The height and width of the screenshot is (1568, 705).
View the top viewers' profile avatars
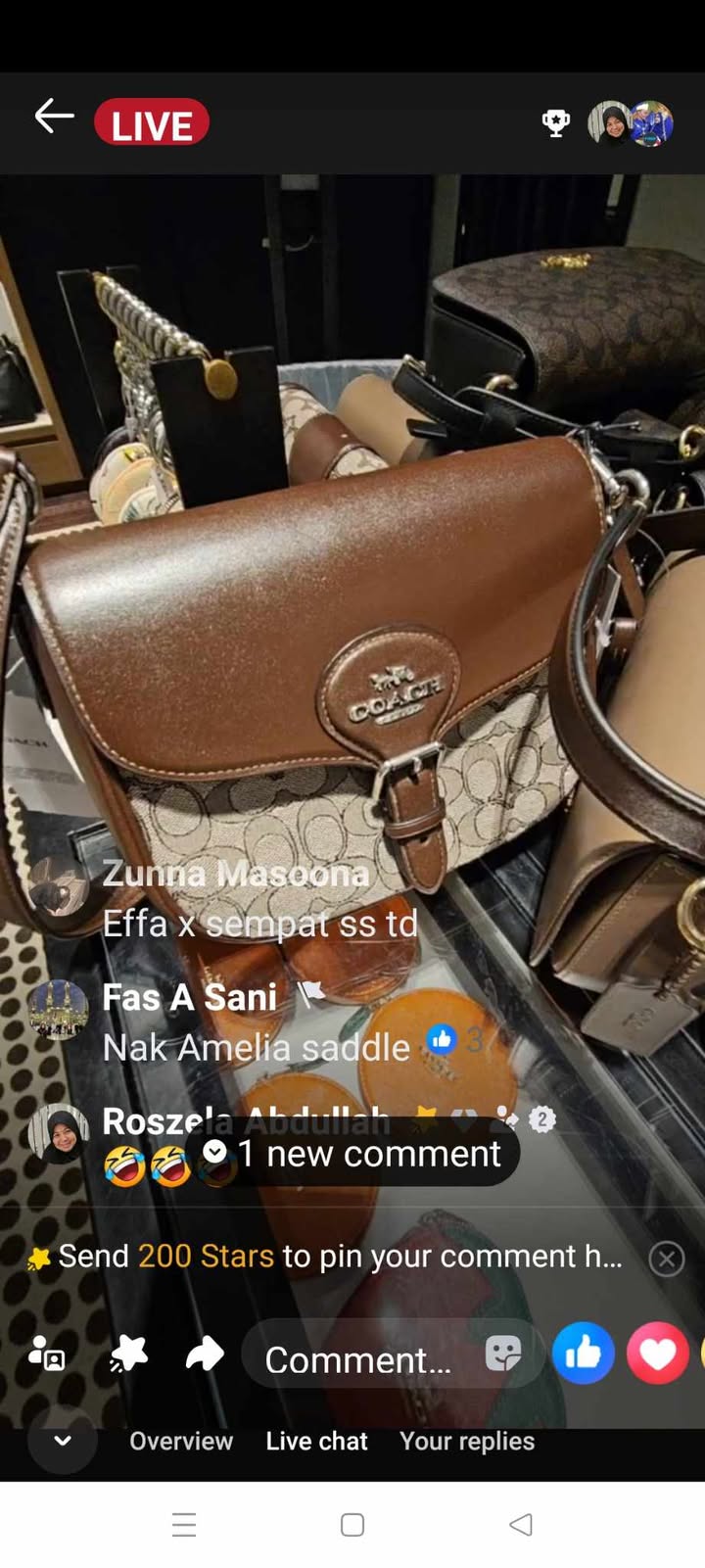point(631,123)
